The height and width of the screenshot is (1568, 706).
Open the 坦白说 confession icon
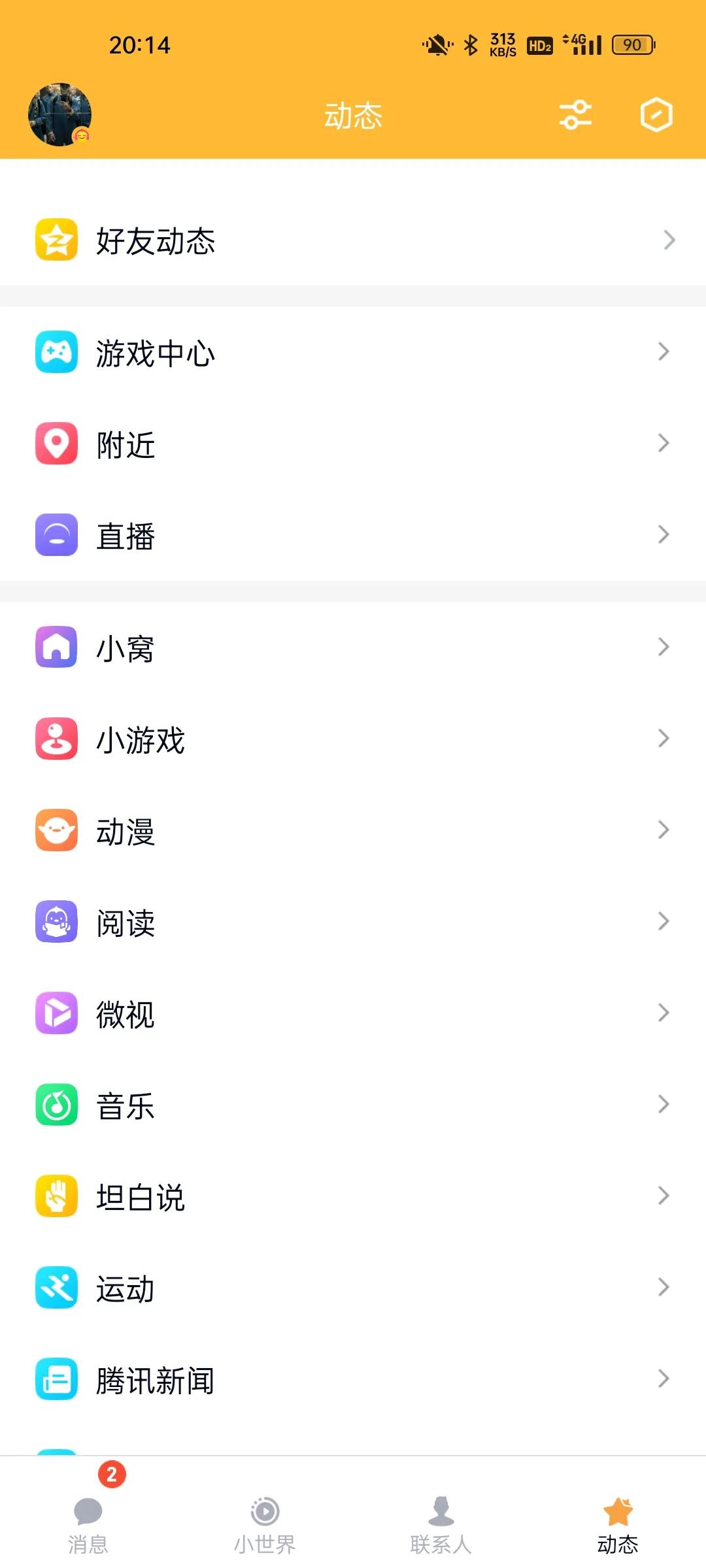click(x=56, y=1197)
